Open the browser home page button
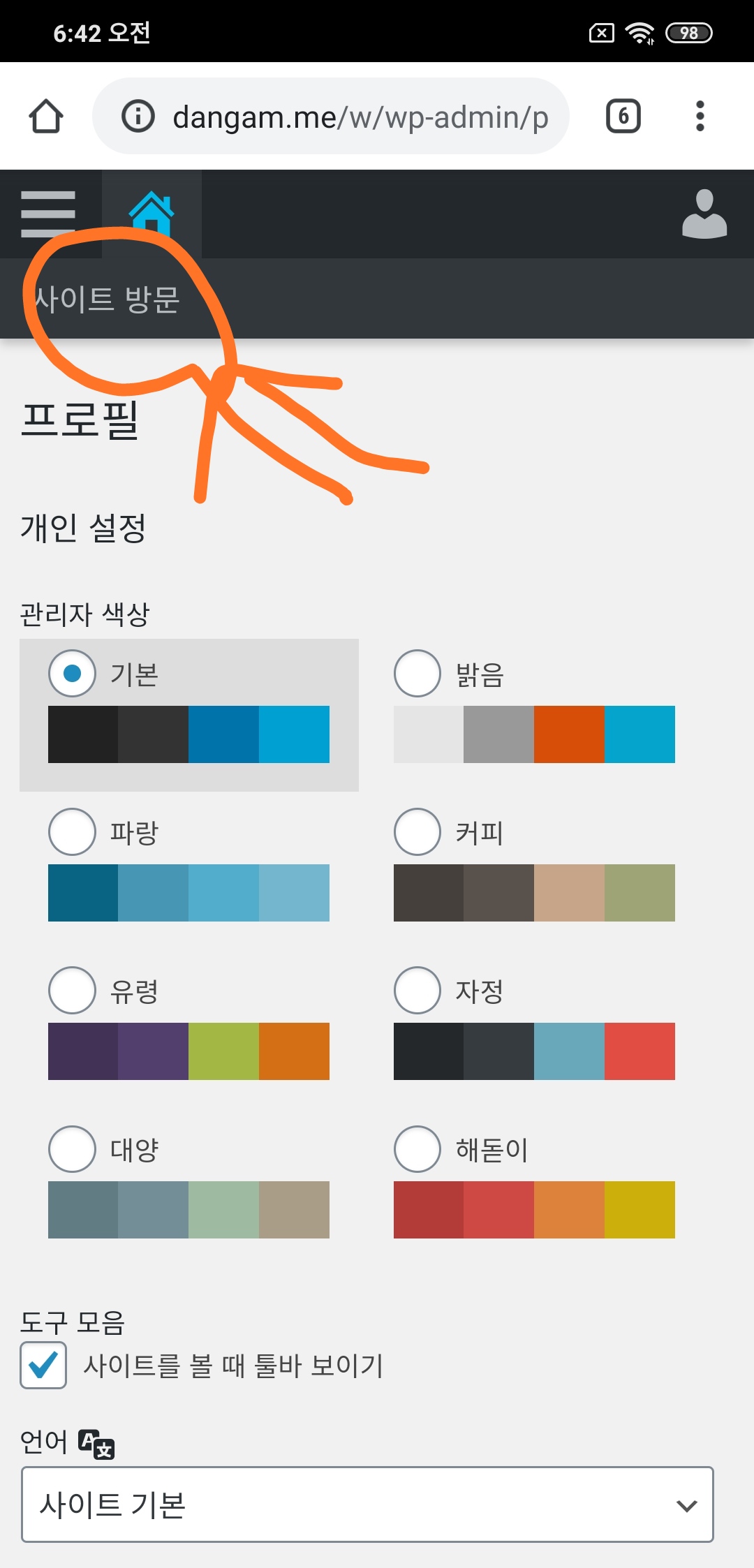754x1568 pixels. (x=46, y=116)
